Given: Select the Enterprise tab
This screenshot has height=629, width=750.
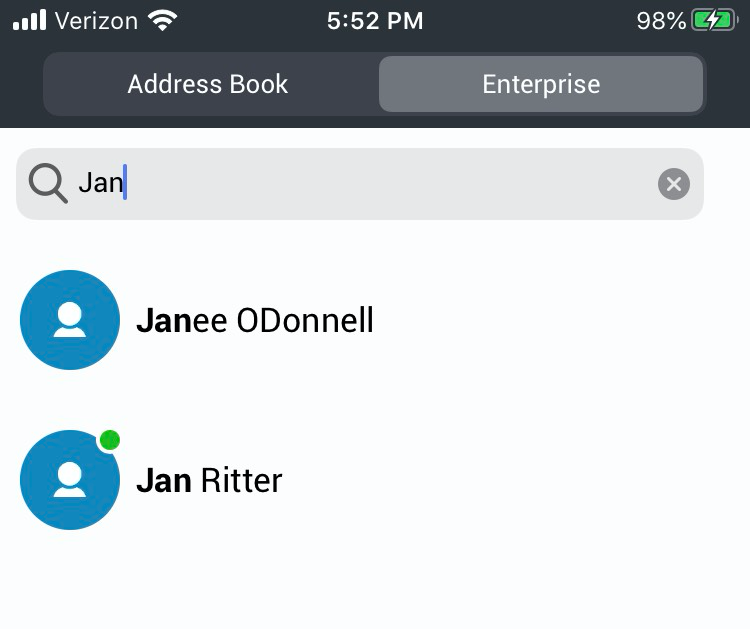Looking at the screenshot, I should 541,84.
